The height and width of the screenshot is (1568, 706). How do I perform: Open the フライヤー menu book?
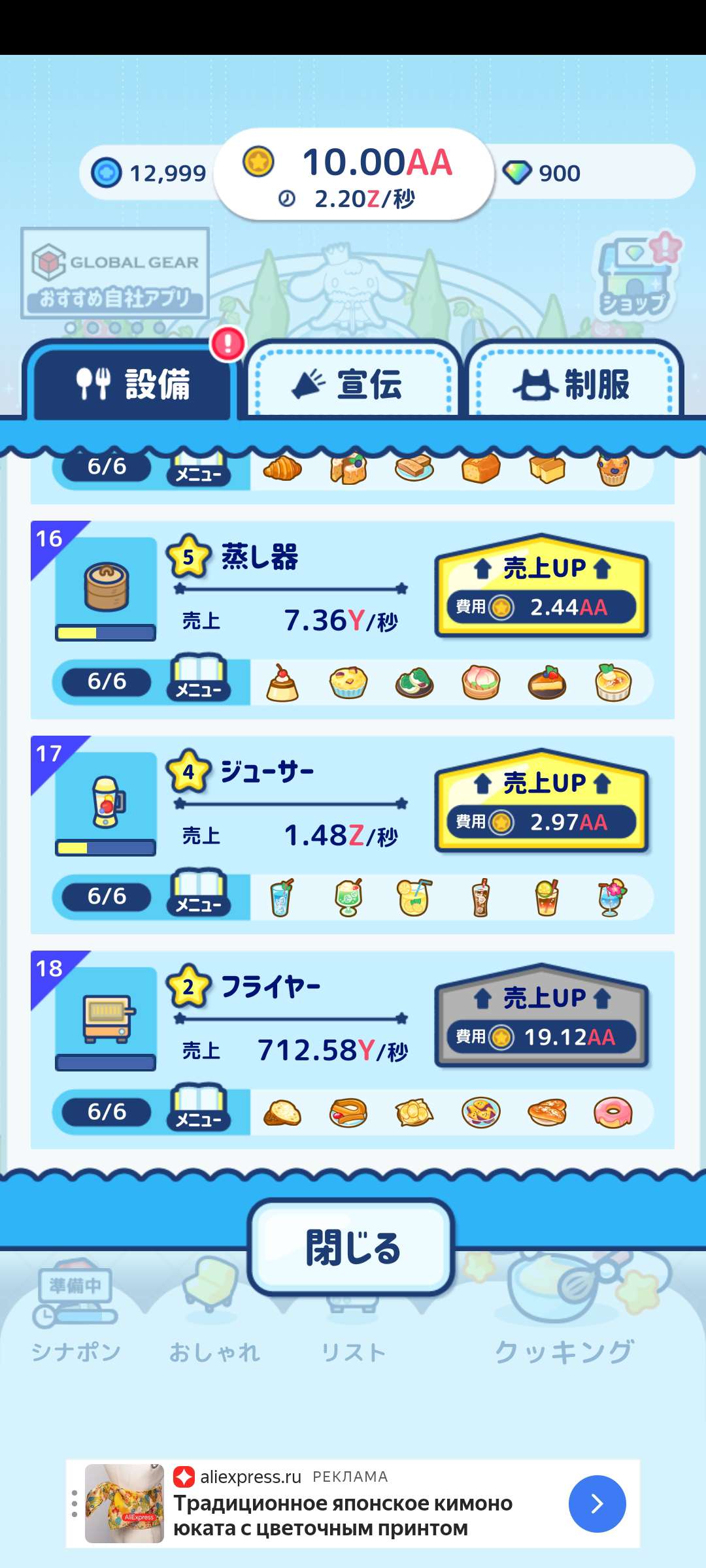pos(199,1109)
